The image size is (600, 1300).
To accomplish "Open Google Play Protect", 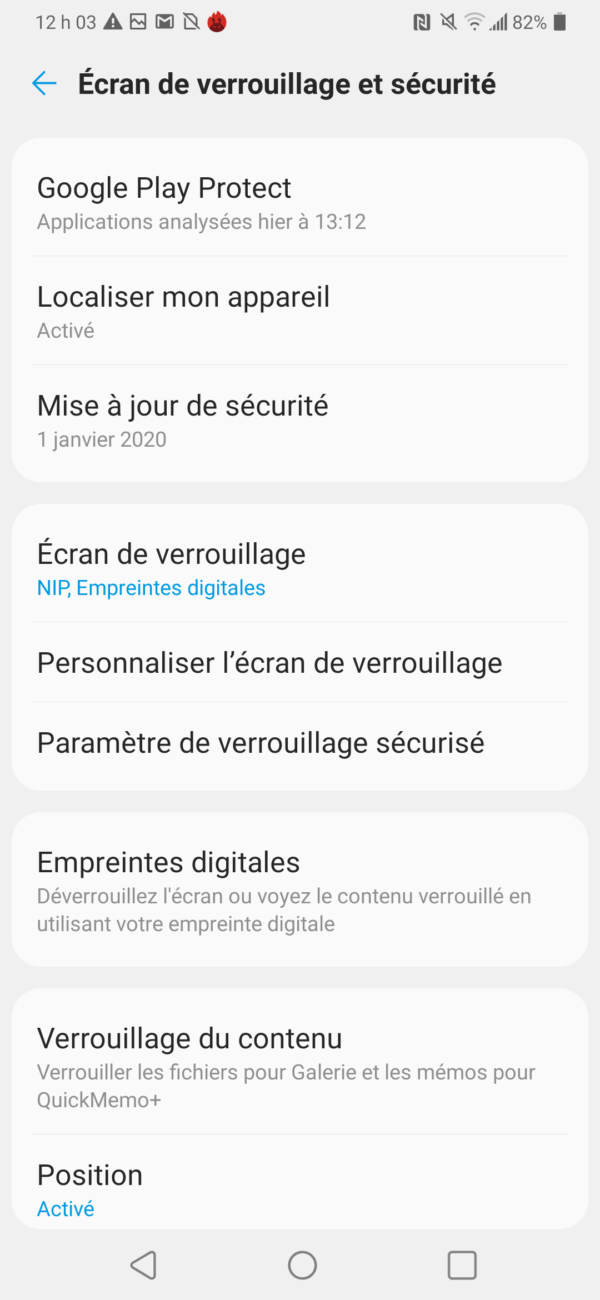I will tap(300, 203).
